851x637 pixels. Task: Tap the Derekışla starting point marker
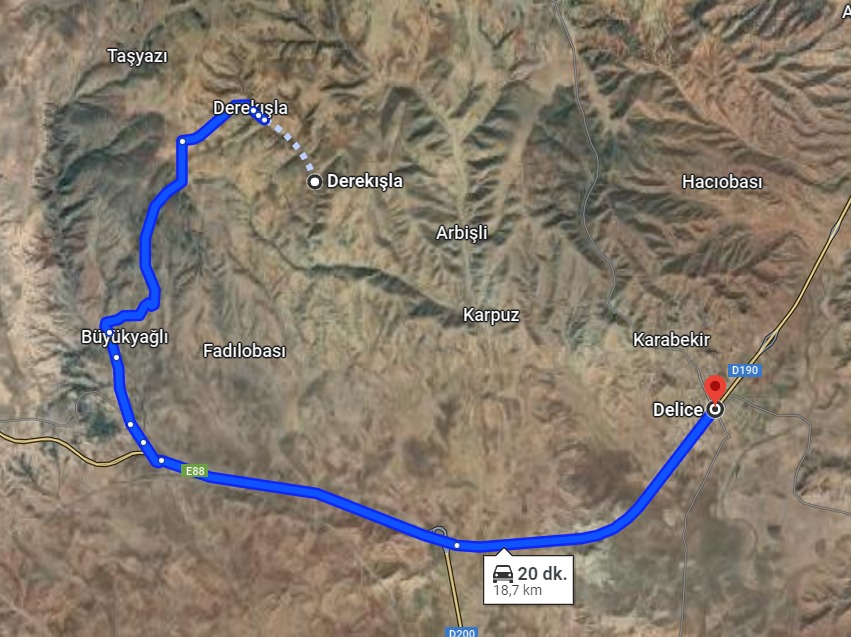(315, 182)
